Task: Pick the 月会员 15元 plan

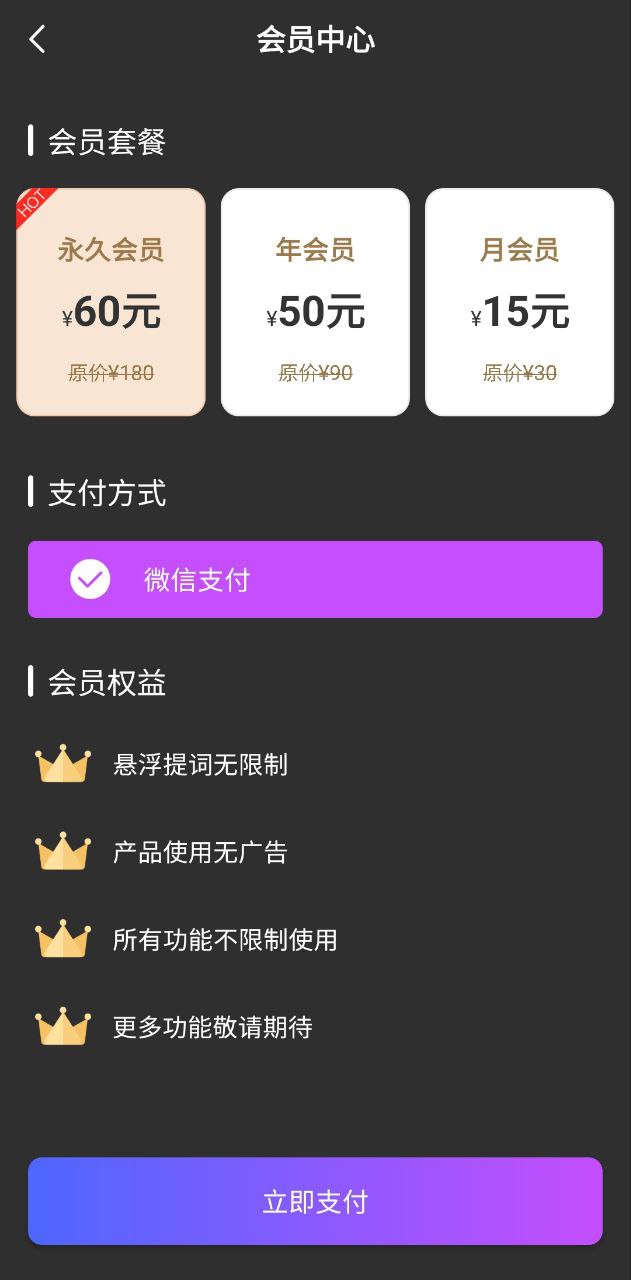Action: 519,302
